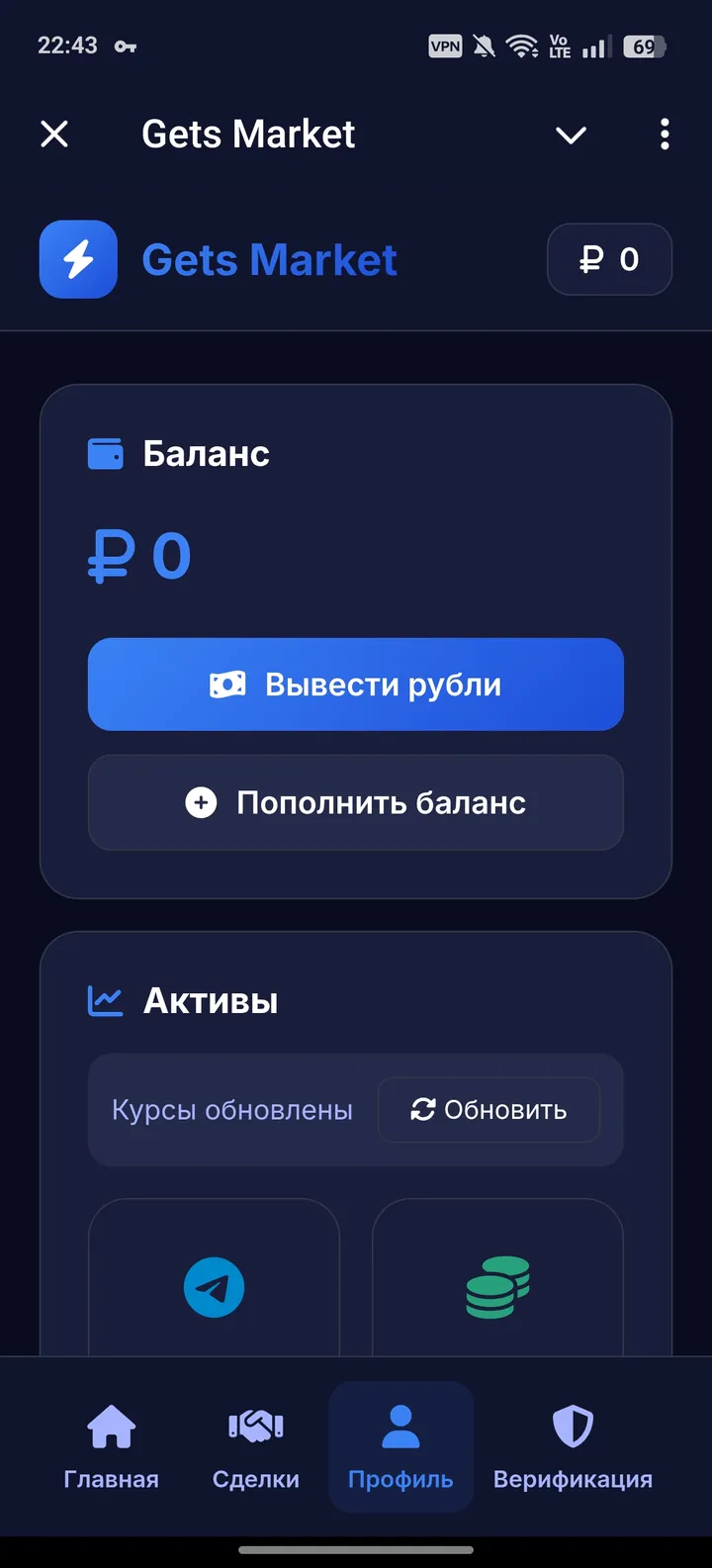Expand the mini-app options via the down arrow
This screenshot has width=712, height=1568.
click(x=571, y=135)
